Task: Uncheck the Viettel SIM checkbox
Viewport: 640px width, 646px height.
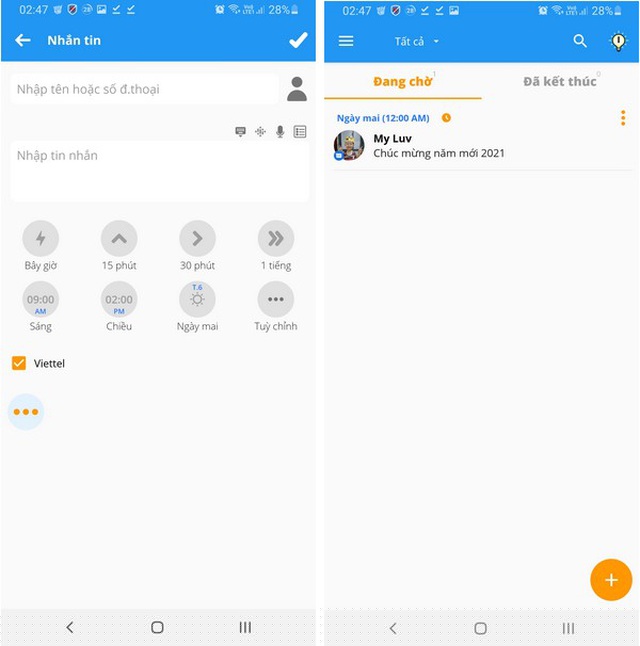Action: (x=19, y=363)
